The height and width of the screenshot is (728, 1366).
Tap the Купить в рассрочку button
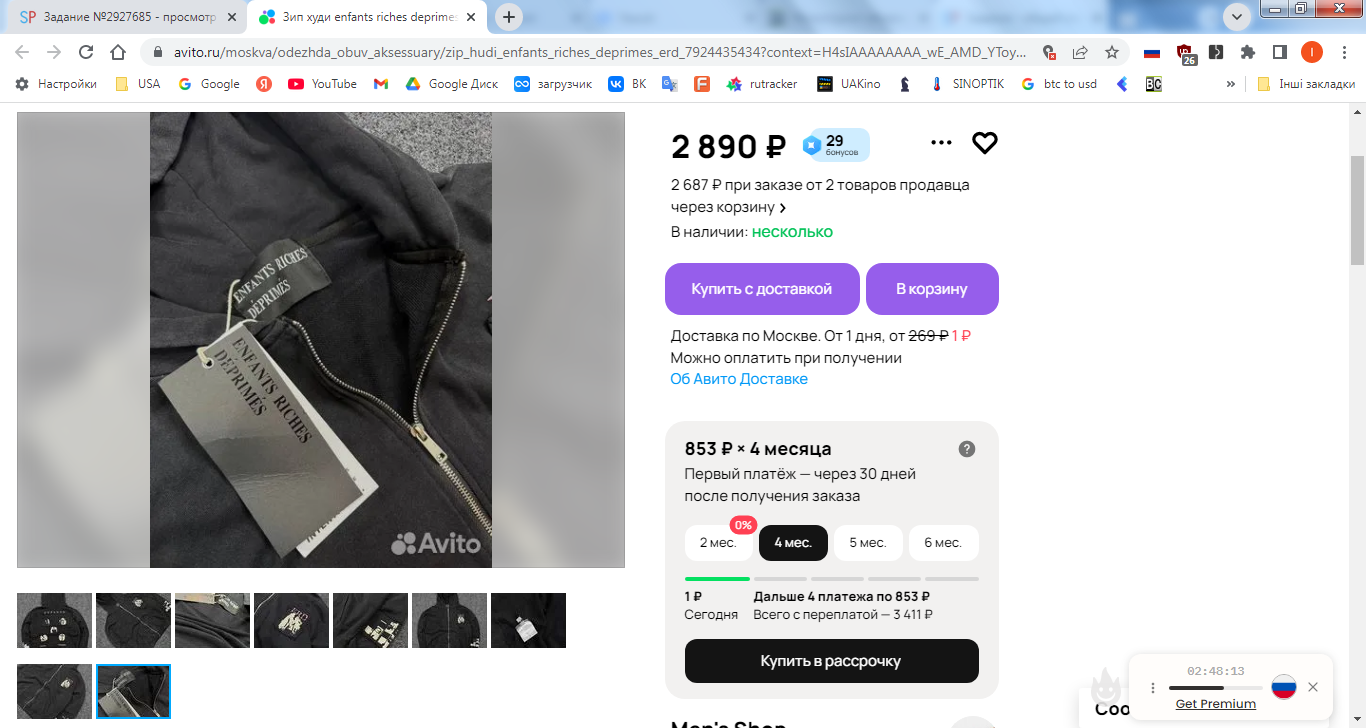831,661
